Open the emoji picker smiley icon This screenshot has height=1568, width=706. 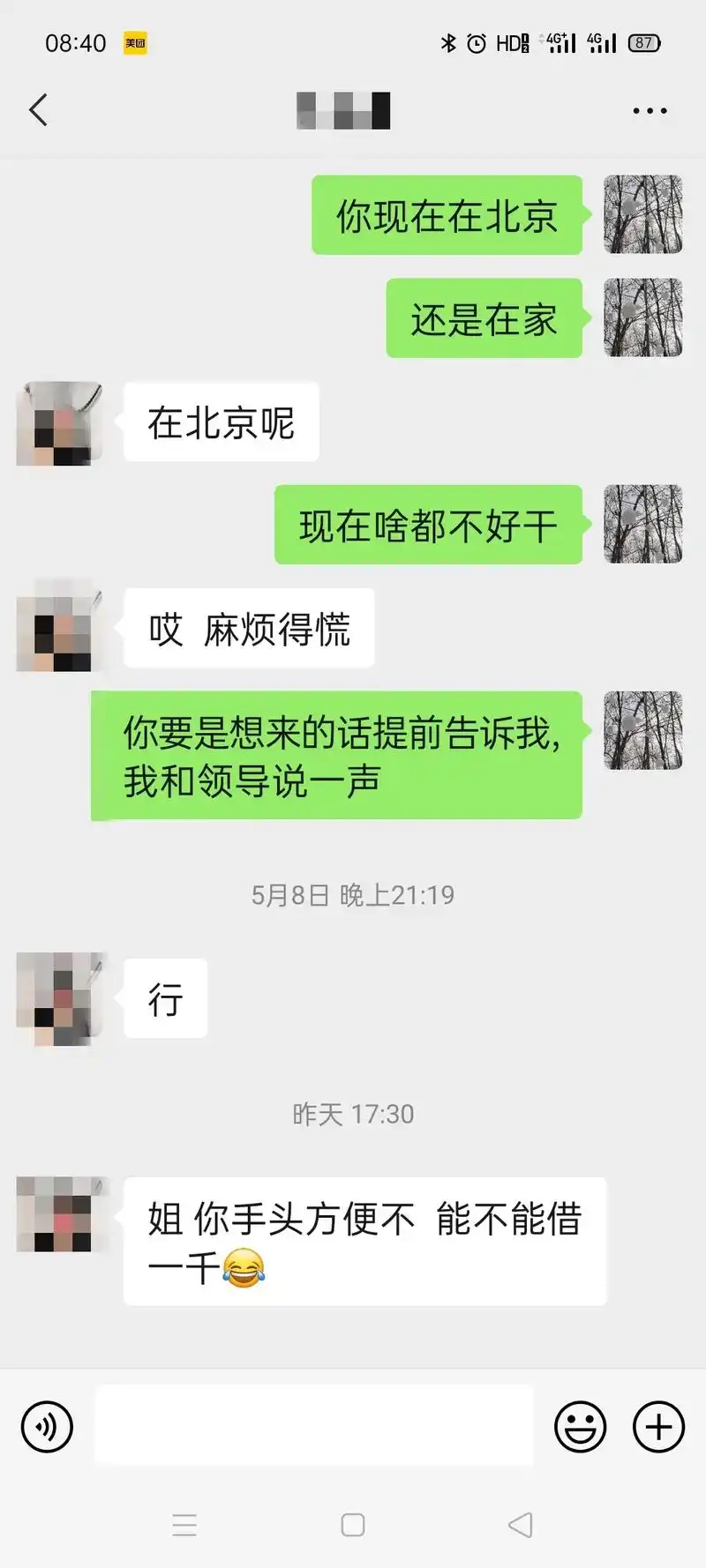coord(581,1426)
